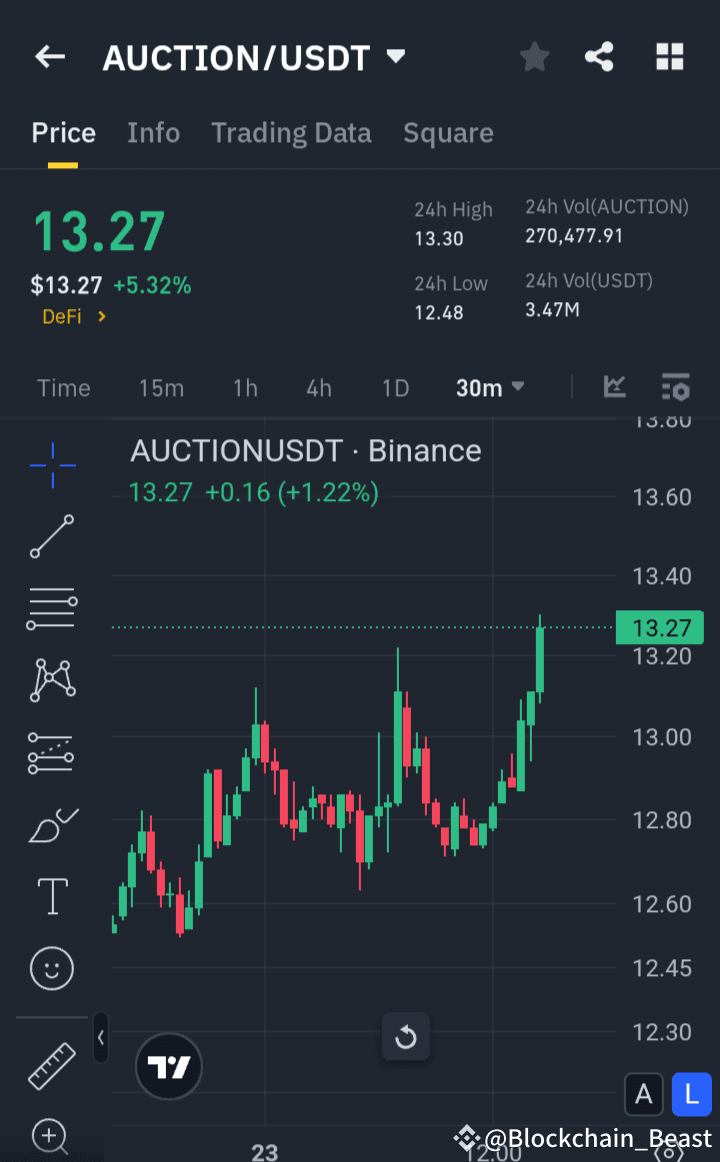Select the trend line drawing tool
Image resolution: width=720 pixels, height=1162 pixels.
[x=51, y=537]
